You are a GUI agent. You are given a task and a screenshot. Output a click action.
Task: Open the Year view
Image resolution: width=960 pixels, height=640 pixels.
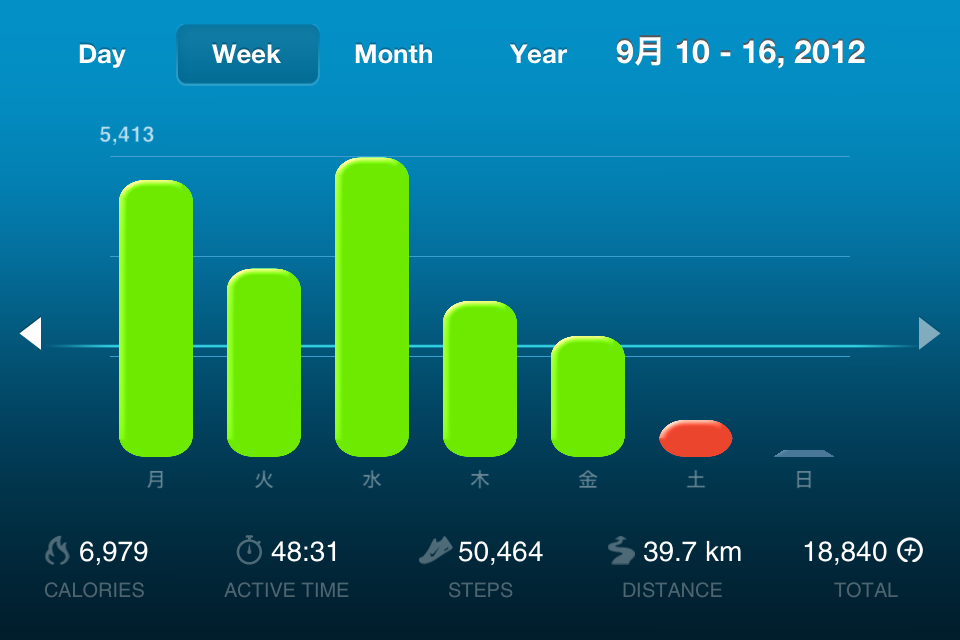[538, 54]
